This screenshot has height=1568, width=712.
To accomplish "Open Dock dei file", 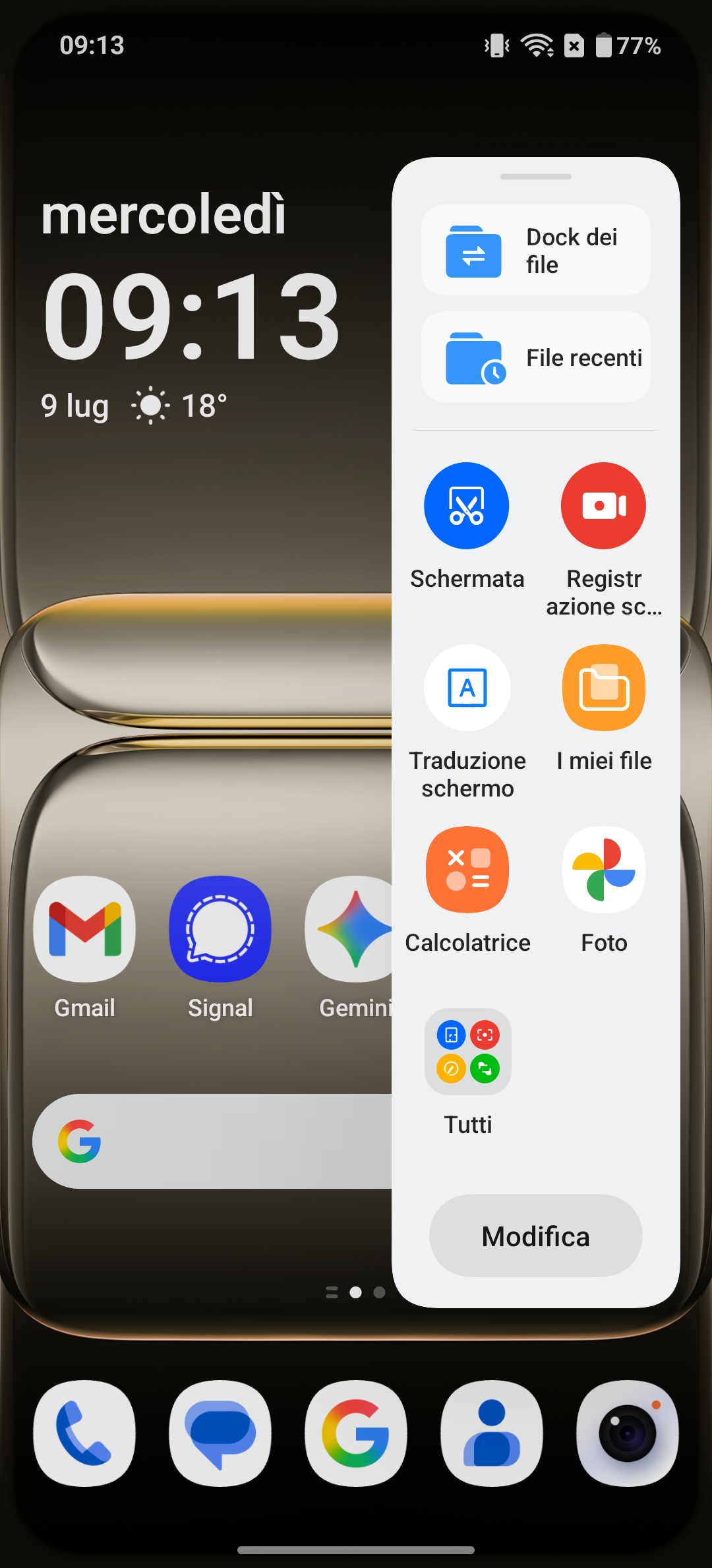I will 535,251.
